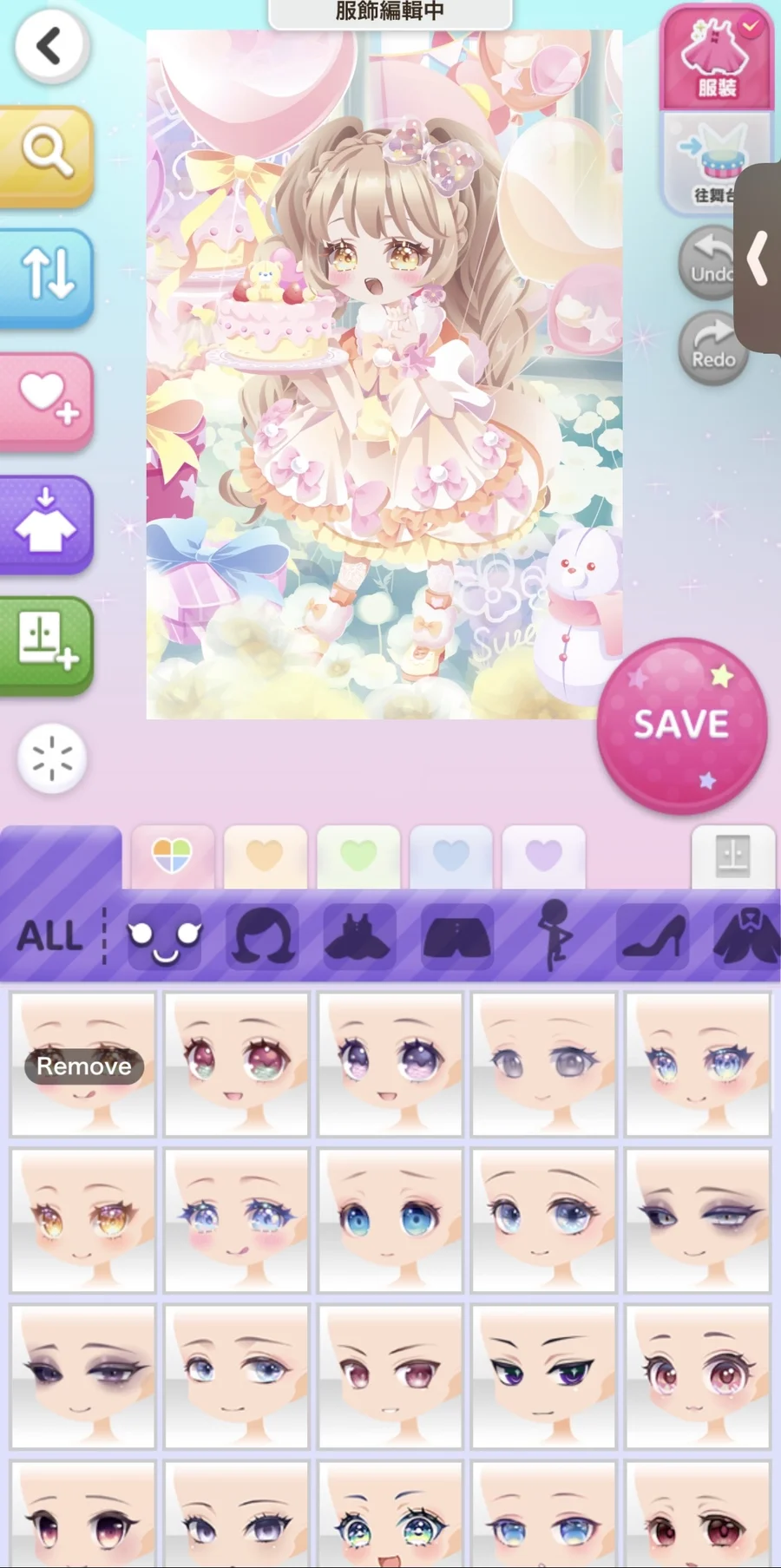The width and height of the screenshot is (781, 1568).
Task: Switch to the high heel shoes category
Action: [x=653, y=936]
